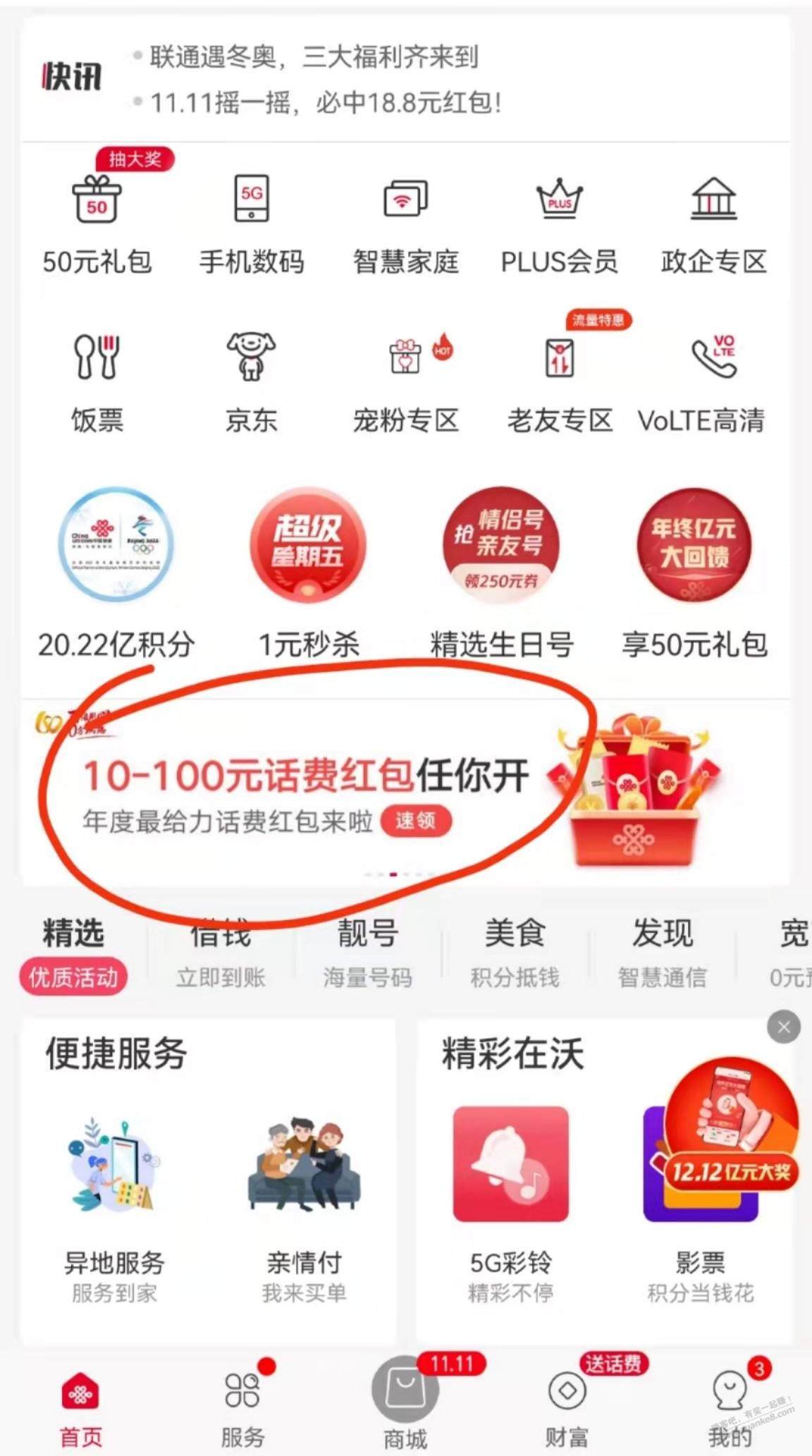Close the 12.12亿元大奖 floating ad
Viewport: 812px width, 1456px height.
[783, 1027]
